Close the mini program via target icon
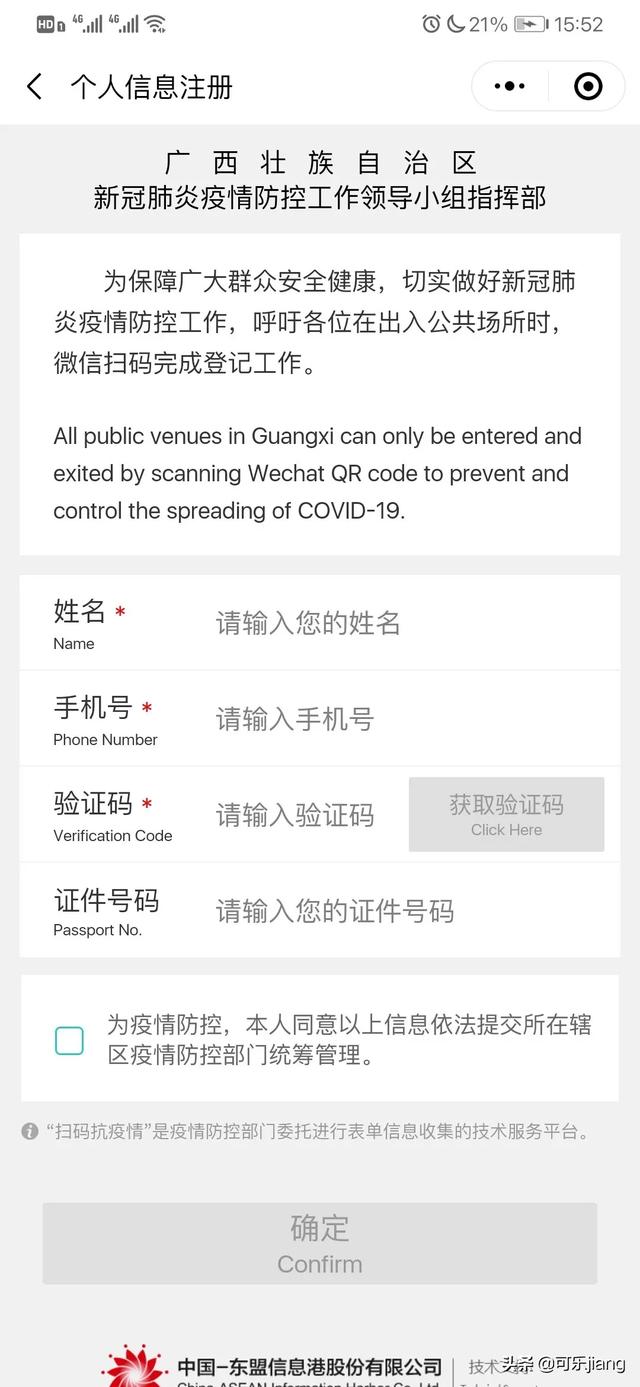Image resolution: width=640 pixels, height=1387 pixels. click(588, 87)
